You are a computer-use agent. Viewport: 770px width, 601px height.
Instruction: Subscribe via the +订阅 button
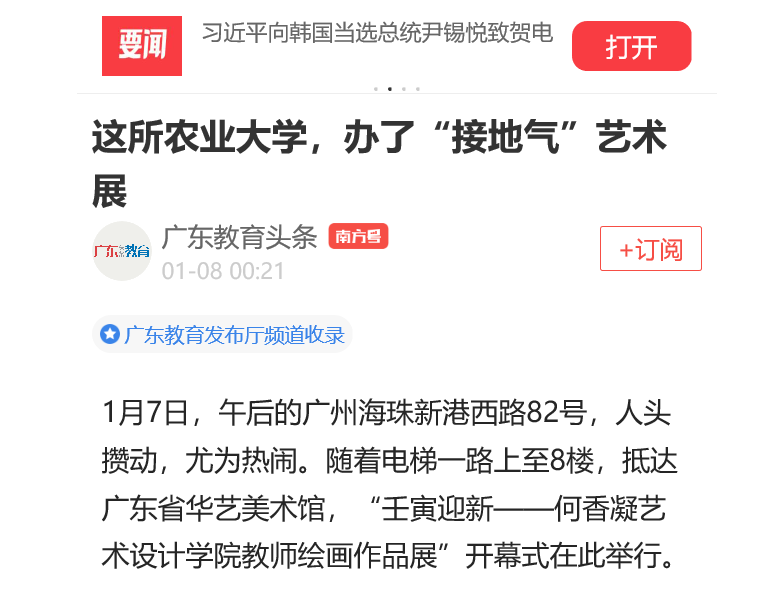pos(651,249)
